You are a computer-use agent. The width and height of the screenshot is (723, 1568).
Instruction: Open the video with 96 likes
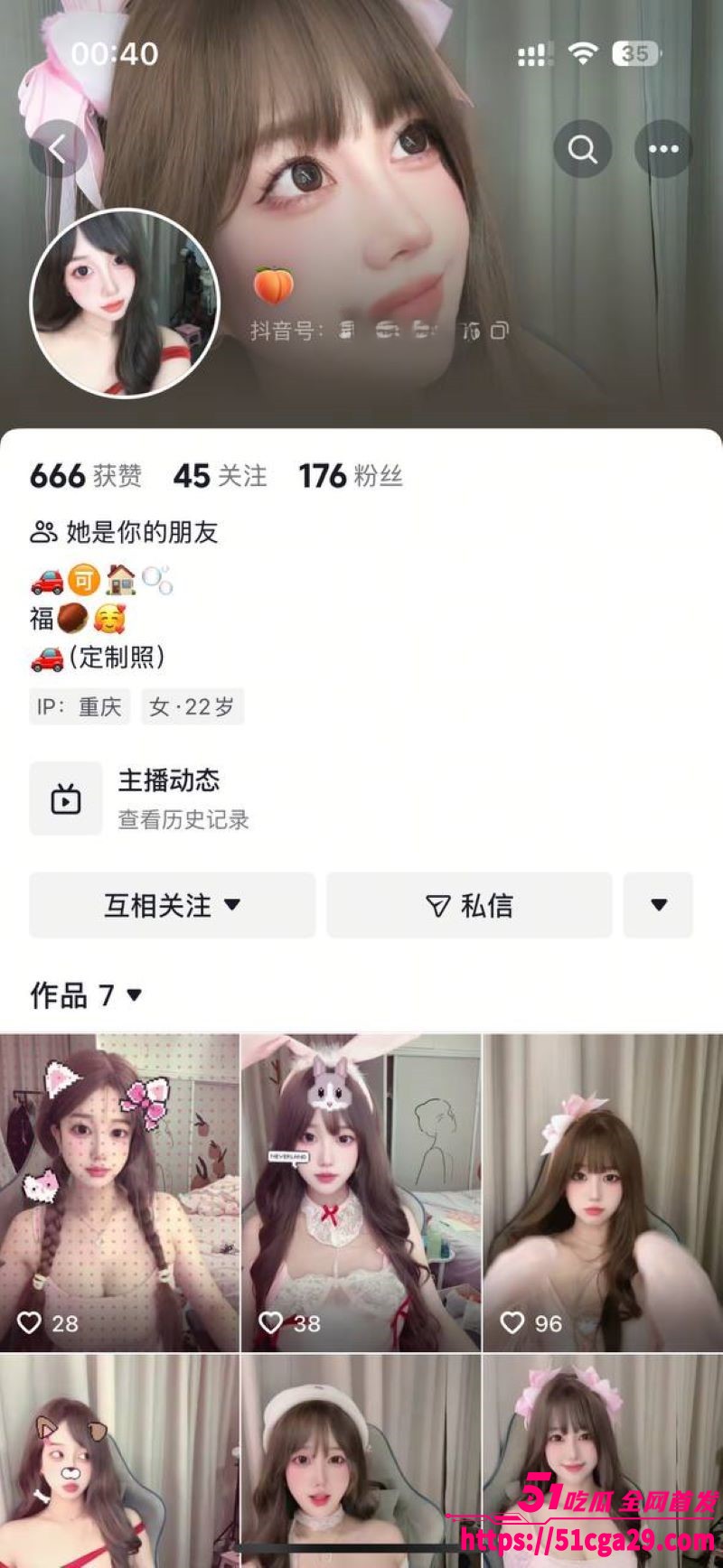[x=603, y=1192]
